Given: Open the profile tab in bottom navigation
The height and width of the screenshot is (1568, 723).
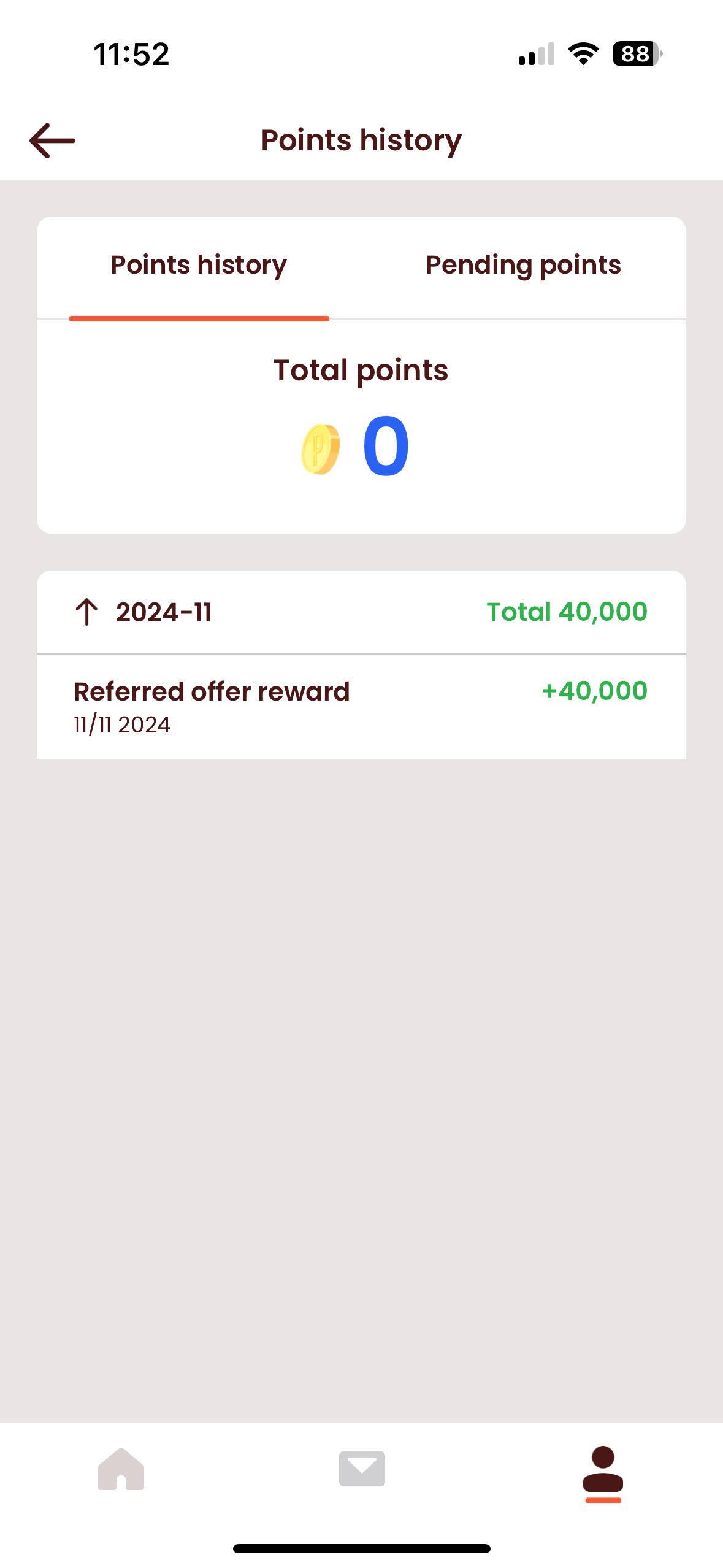Looking at the screenshot, I should point(603,1470).
